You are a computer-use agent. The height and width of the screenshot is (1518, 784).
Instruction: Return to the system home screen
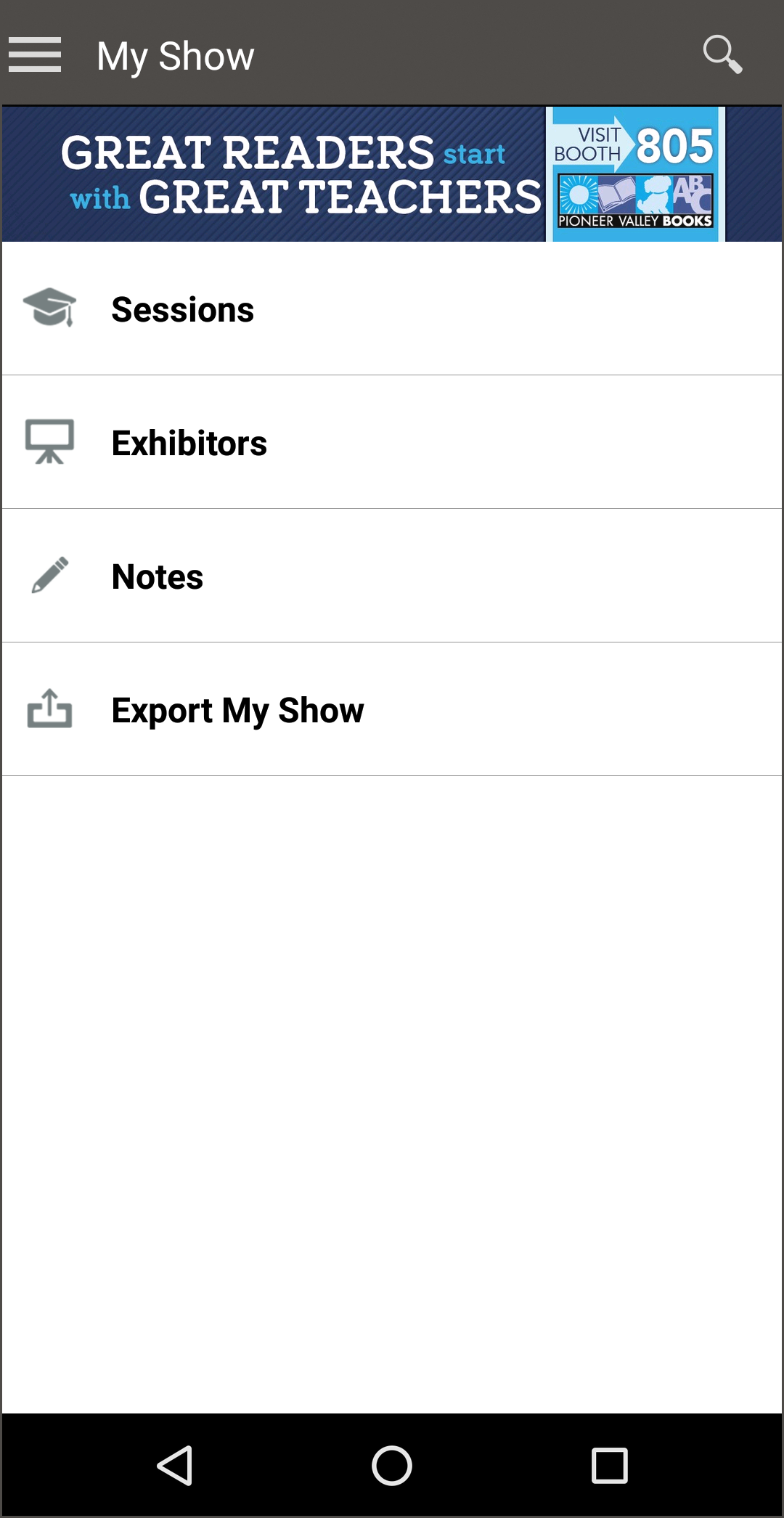click(x=392, y=1465)
